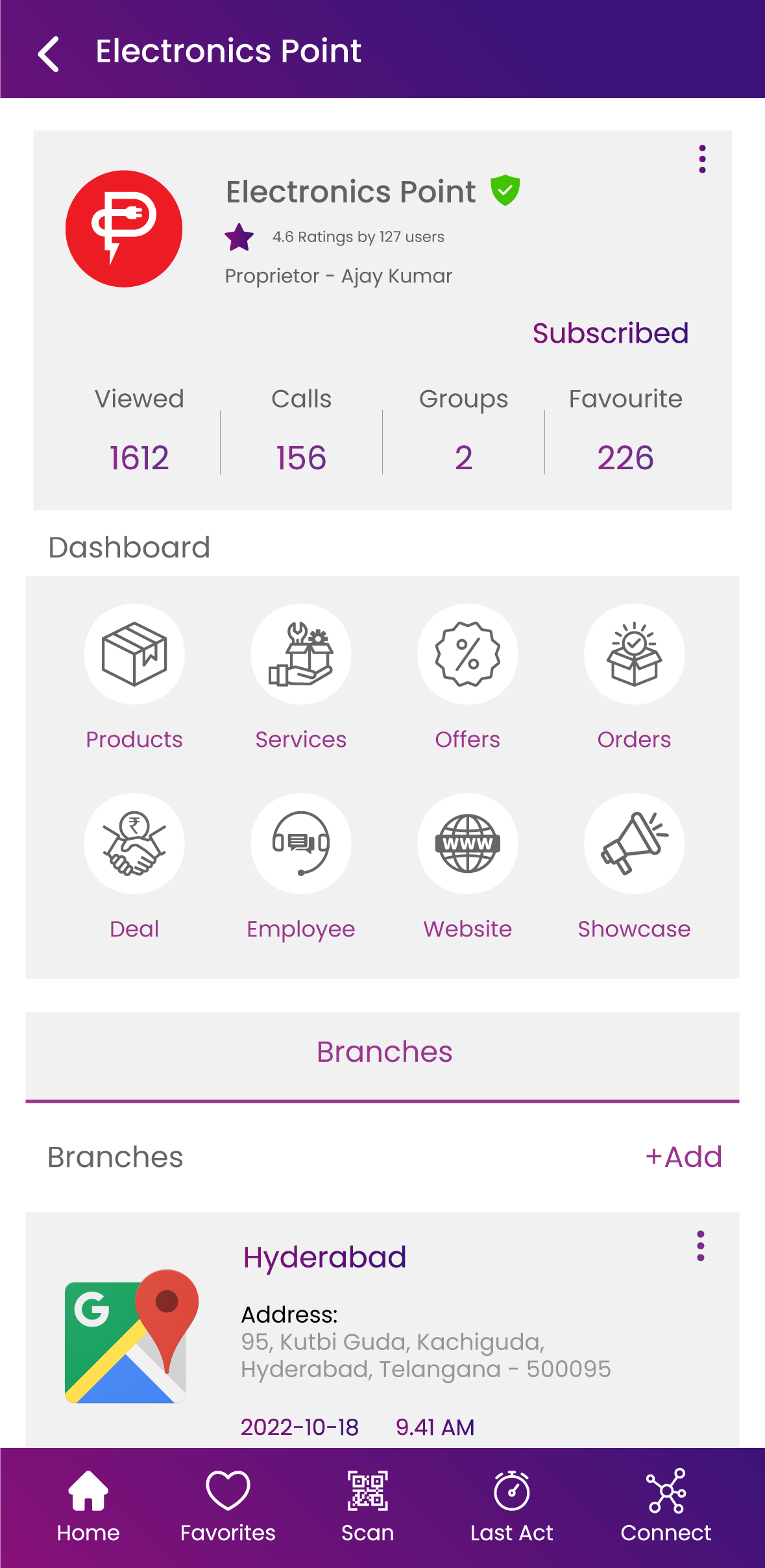Switch to the Favorites tab
765x1568 pixels.
coord(228,1507)
